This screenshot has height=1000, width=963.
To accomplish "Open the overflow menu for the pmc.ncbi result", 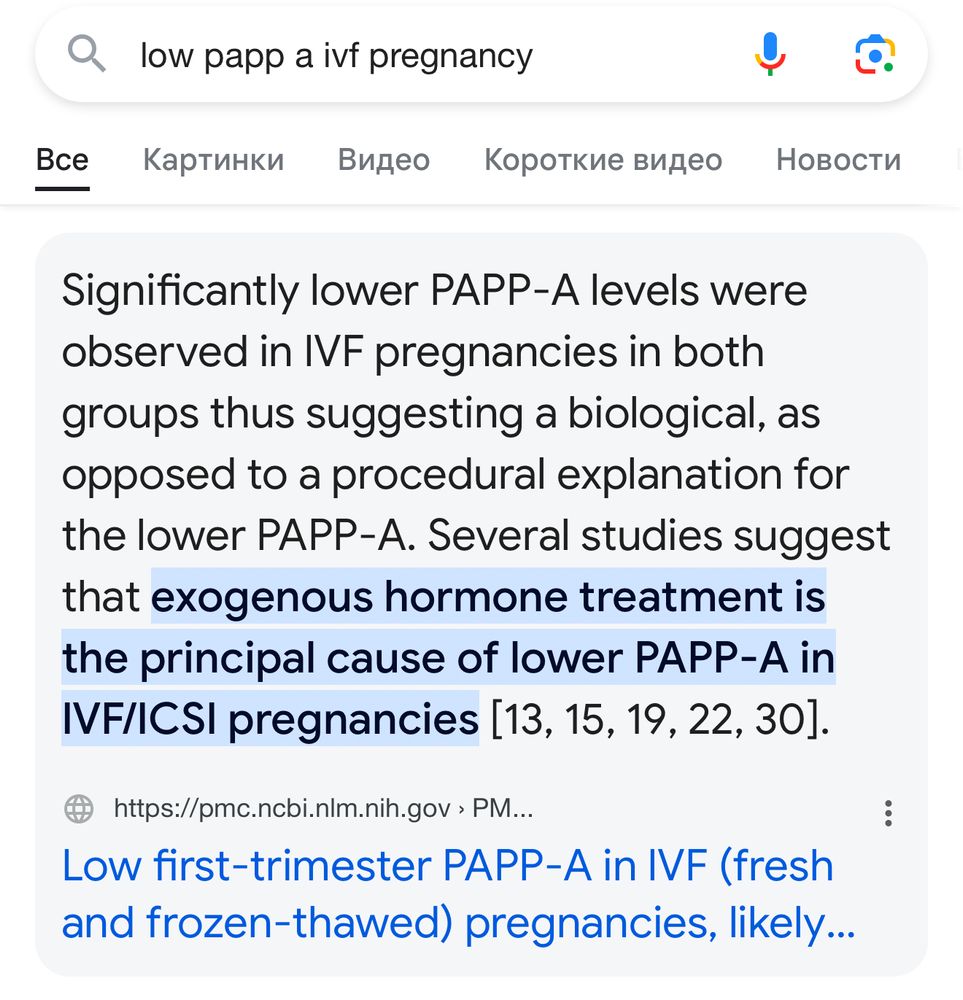I will pos(888,812).
